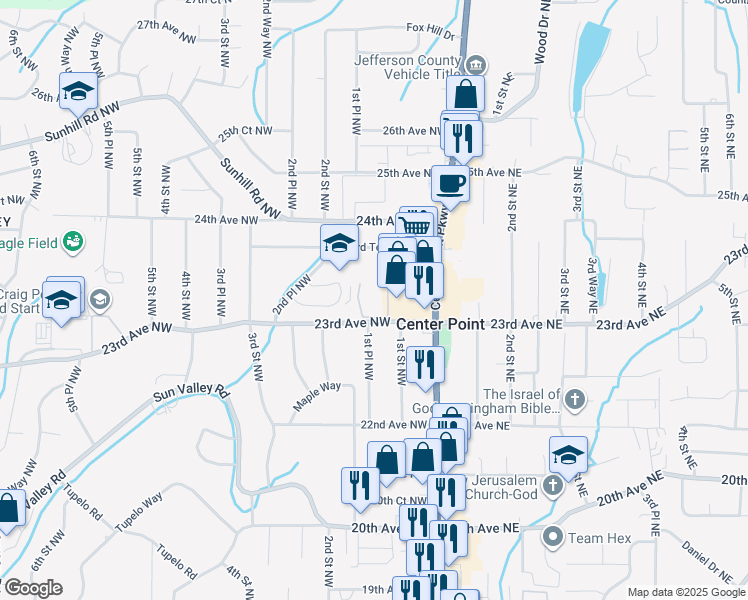Tap the shopping bag marker near Fox Hill Dr

pyautogui.click(x=466, y=96)
